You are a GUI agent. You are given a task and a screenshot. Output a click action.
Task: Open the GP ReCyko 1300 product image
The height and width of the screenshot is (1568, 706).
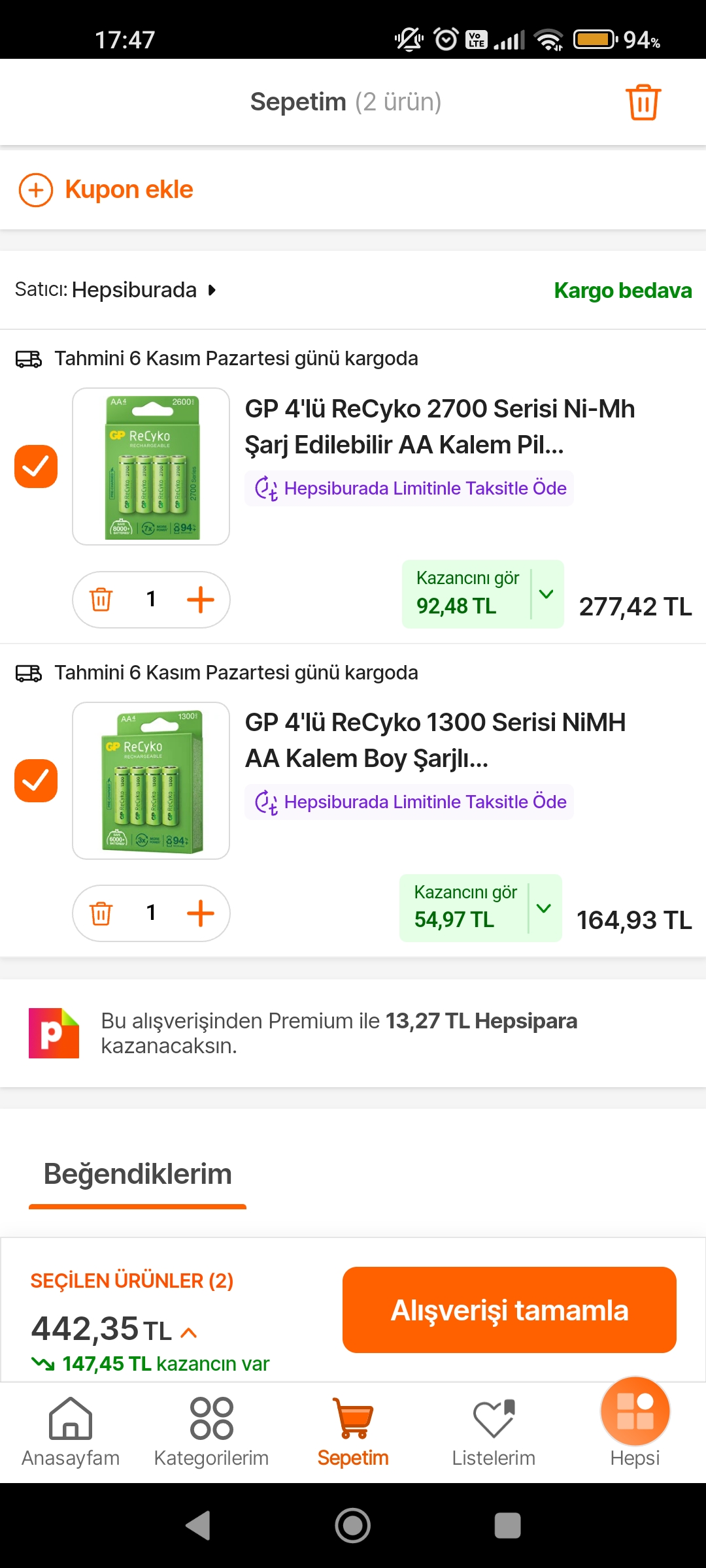[x=151, y=781]
